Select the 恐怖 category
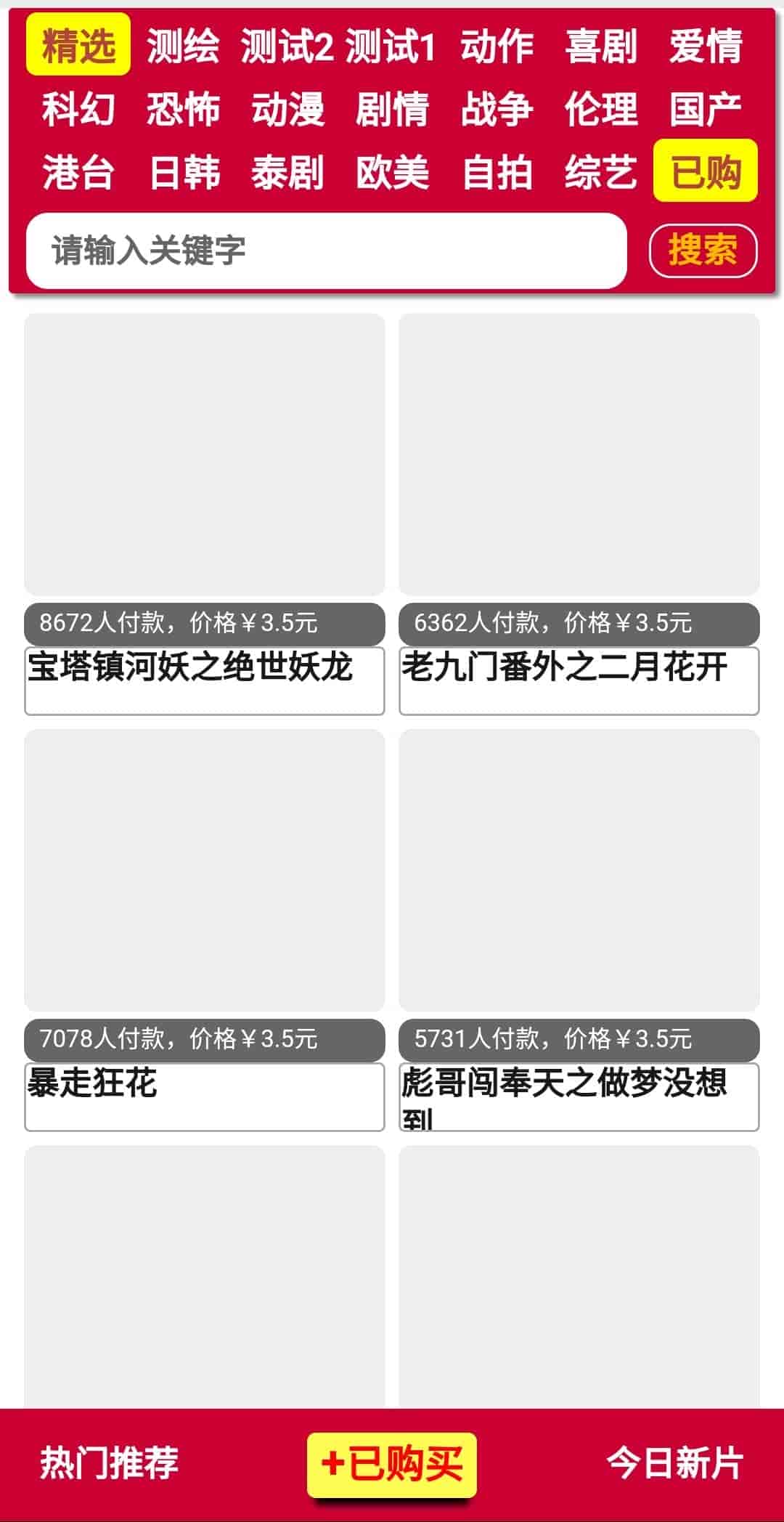 (x=183, y=109)
